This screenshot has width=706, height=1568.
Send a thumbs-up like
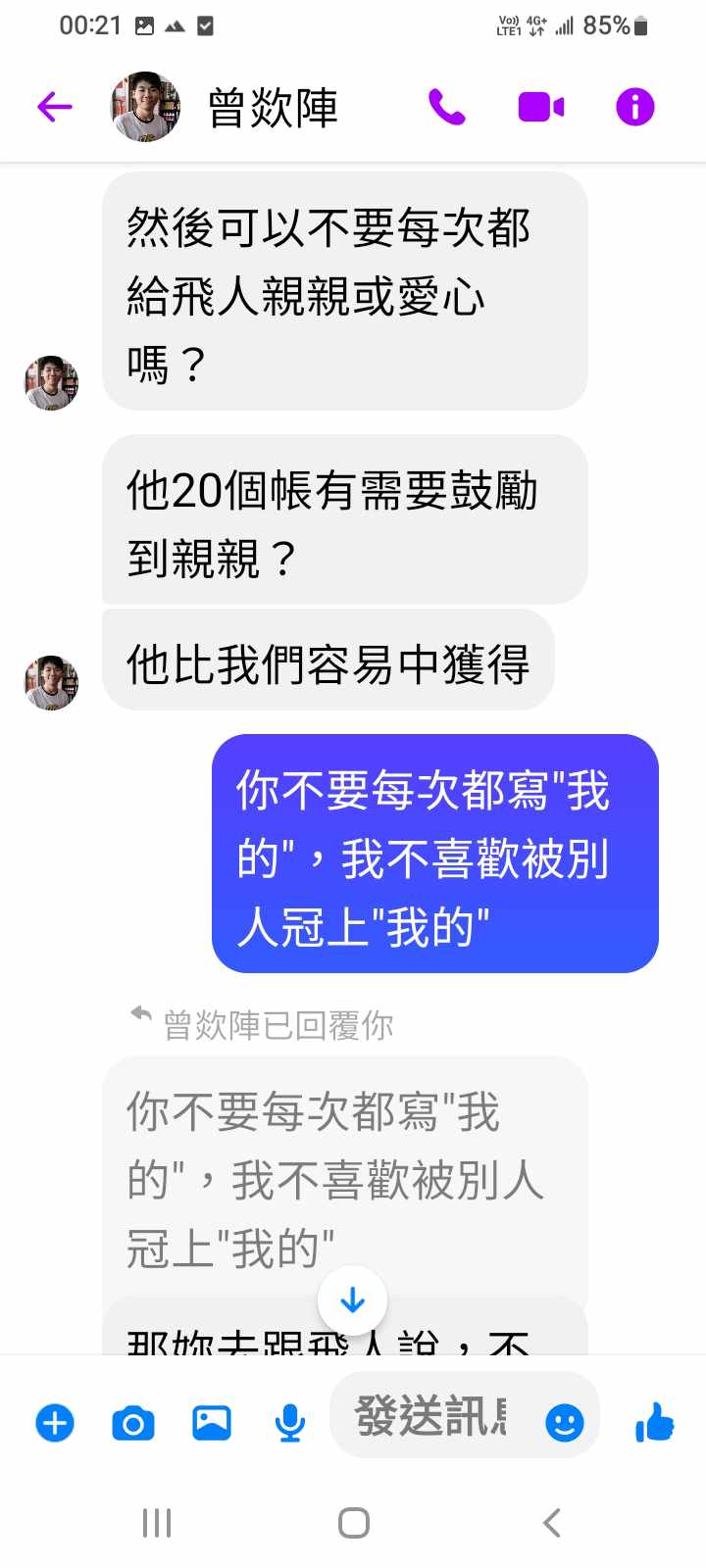pyautogui.click(x=654, y=1422)
